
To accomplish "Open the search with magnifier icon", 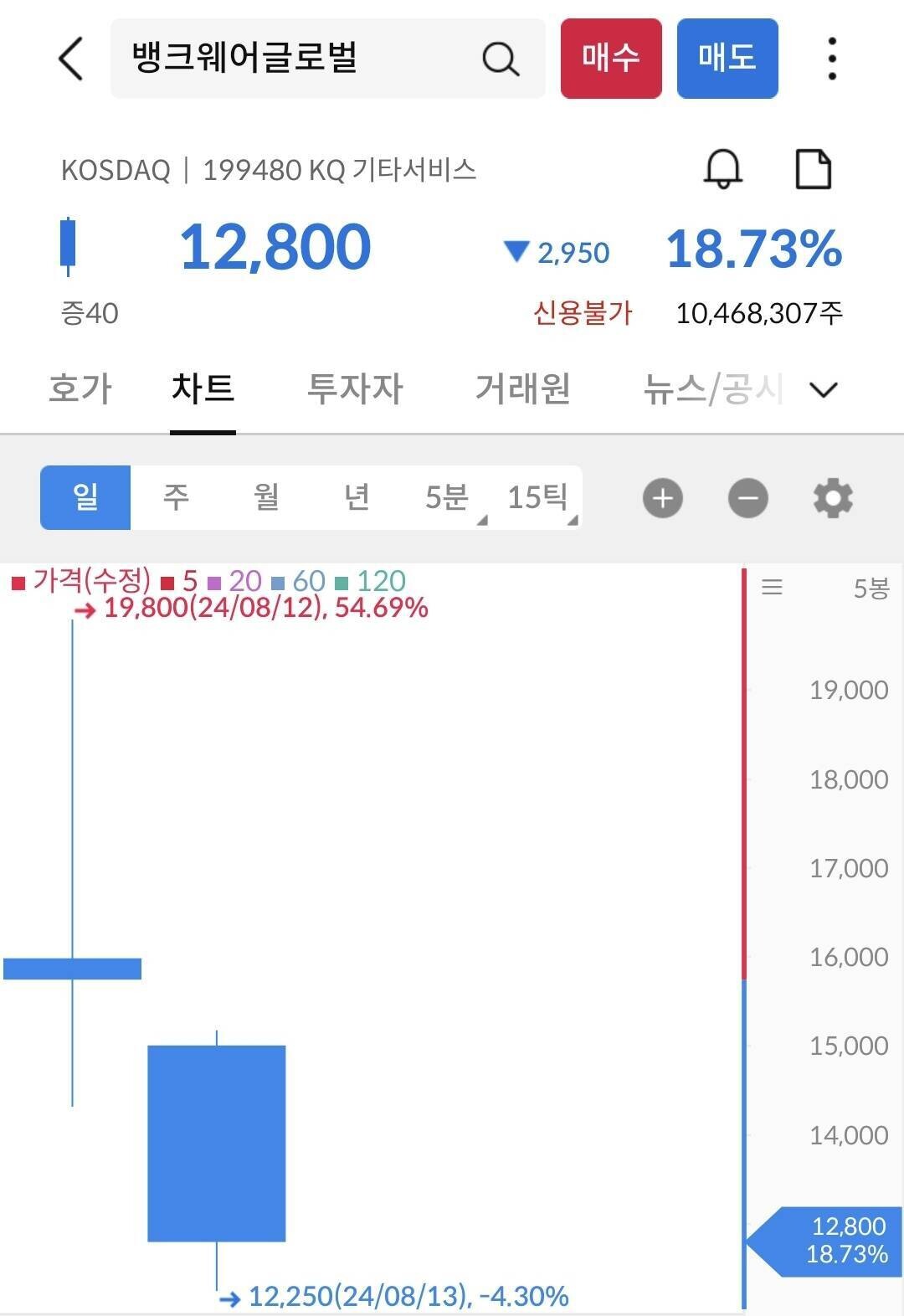I will click(500, 58).
